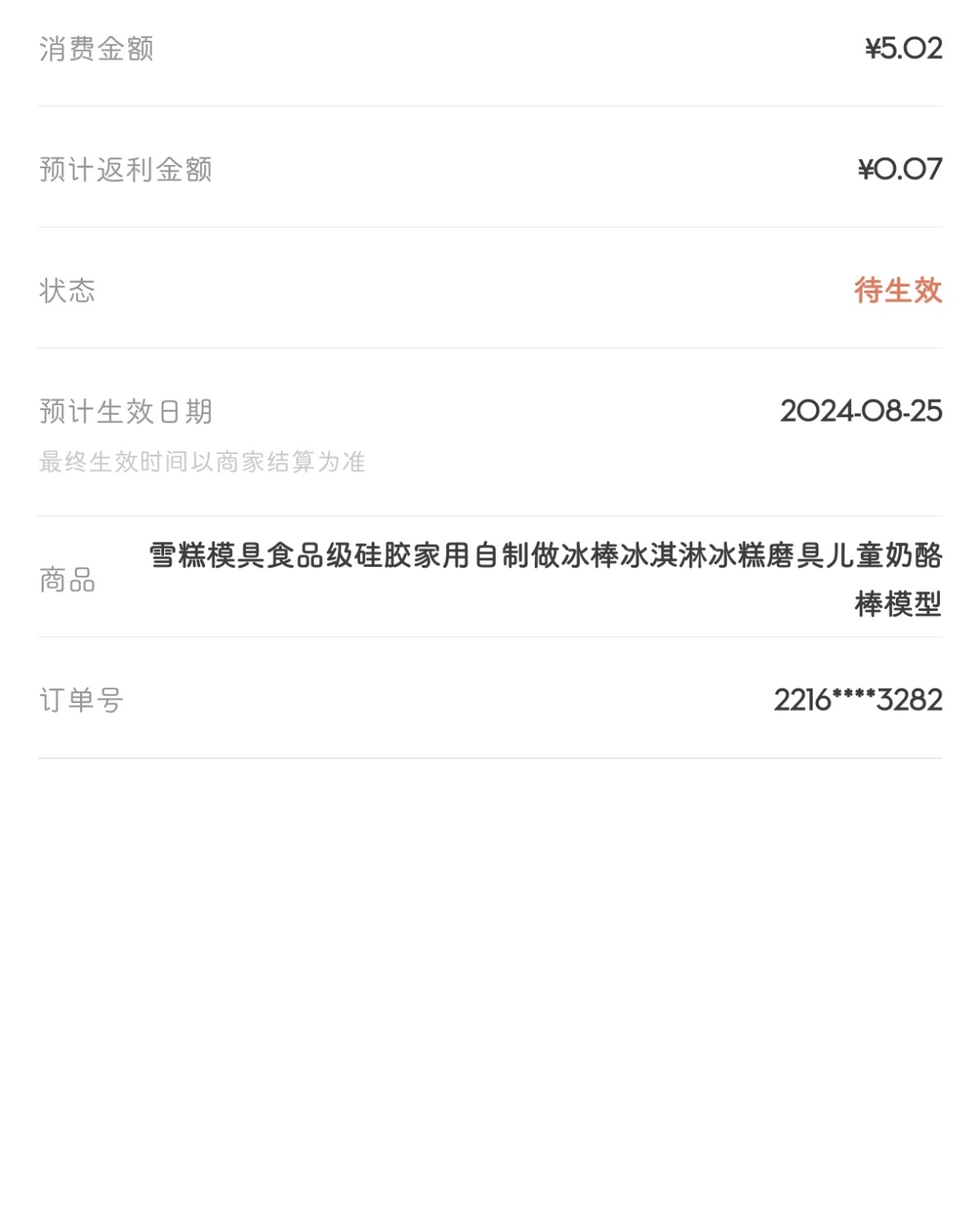This screenshot has width=980, height=1225.
Task: Select the amount ¥5.02
Action: click(x=906, y=49)
